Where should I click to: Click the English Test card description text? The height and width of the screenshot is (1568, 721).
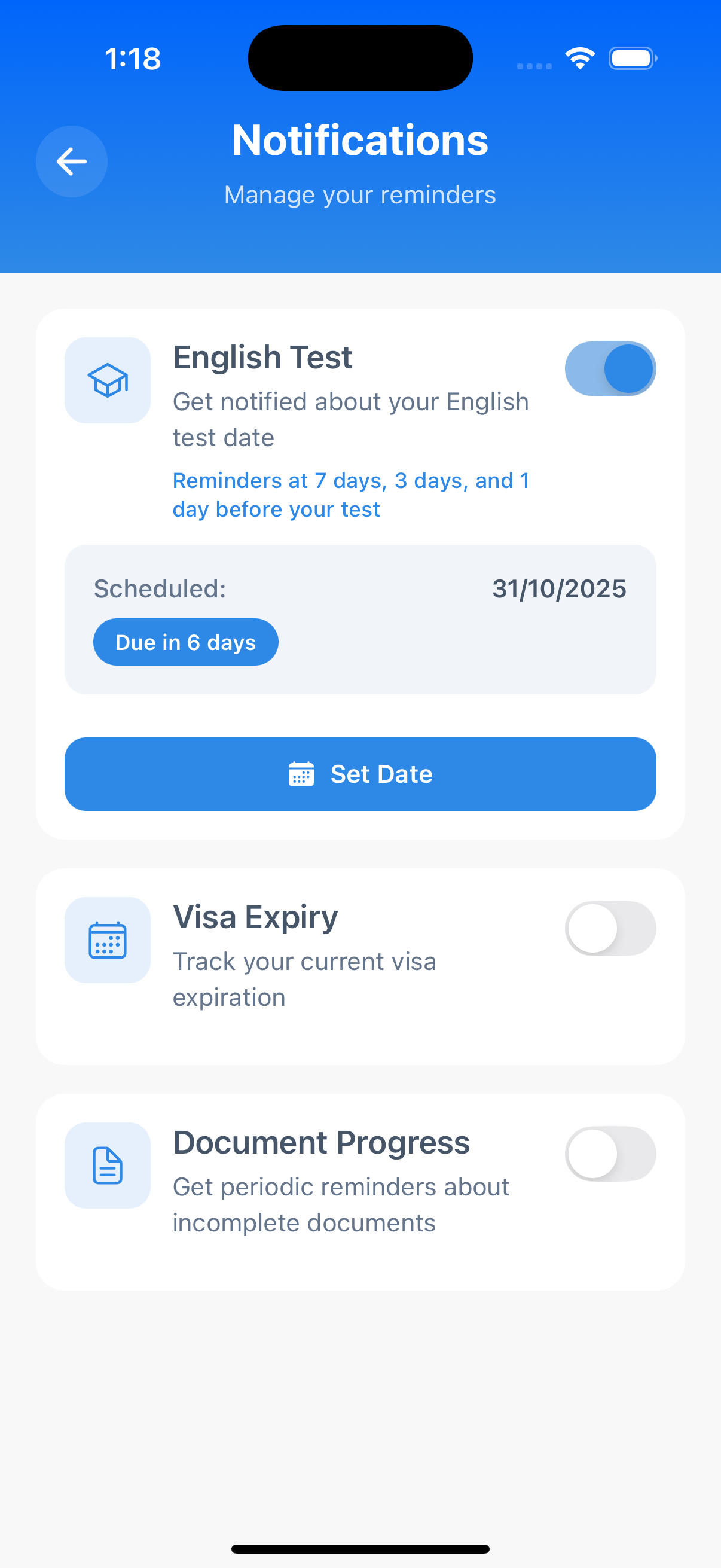coord(350,419)
